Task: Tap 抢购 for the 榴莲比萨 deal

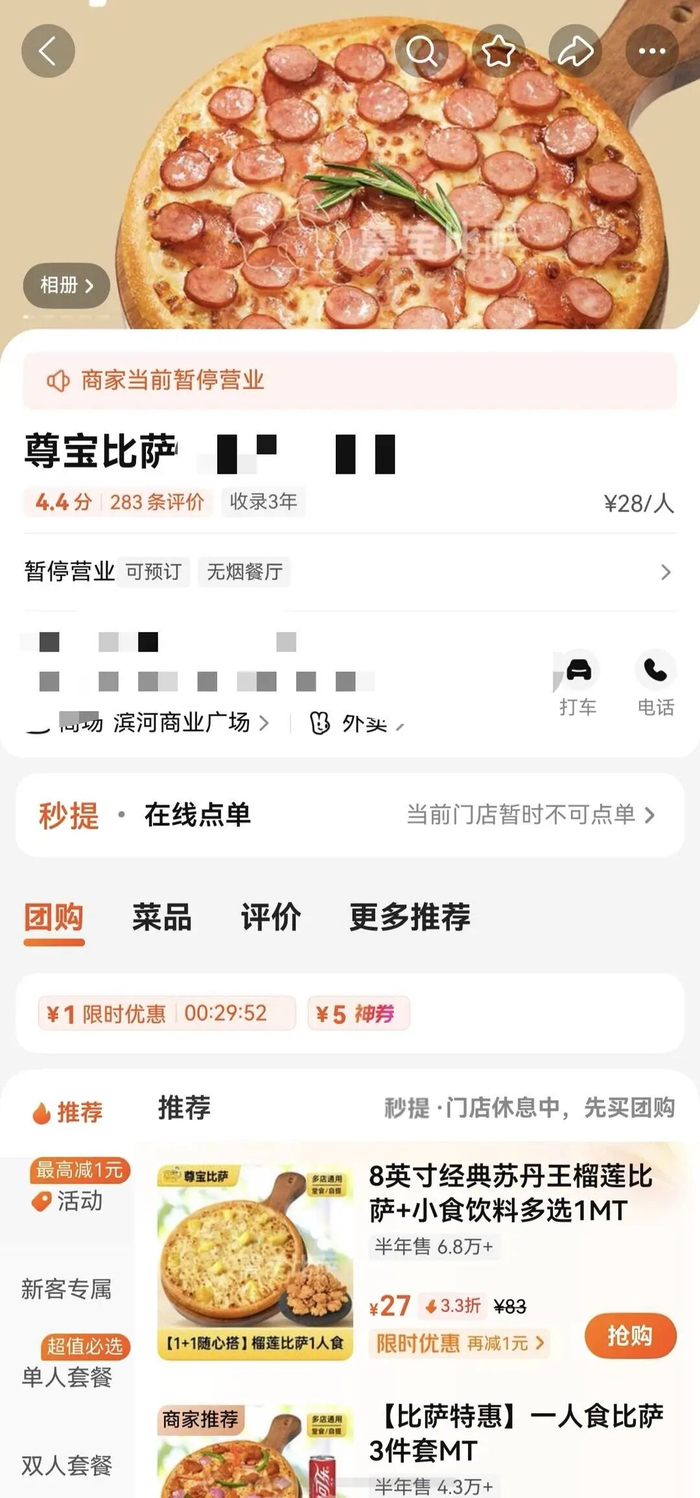Action: click(631, 1336)
